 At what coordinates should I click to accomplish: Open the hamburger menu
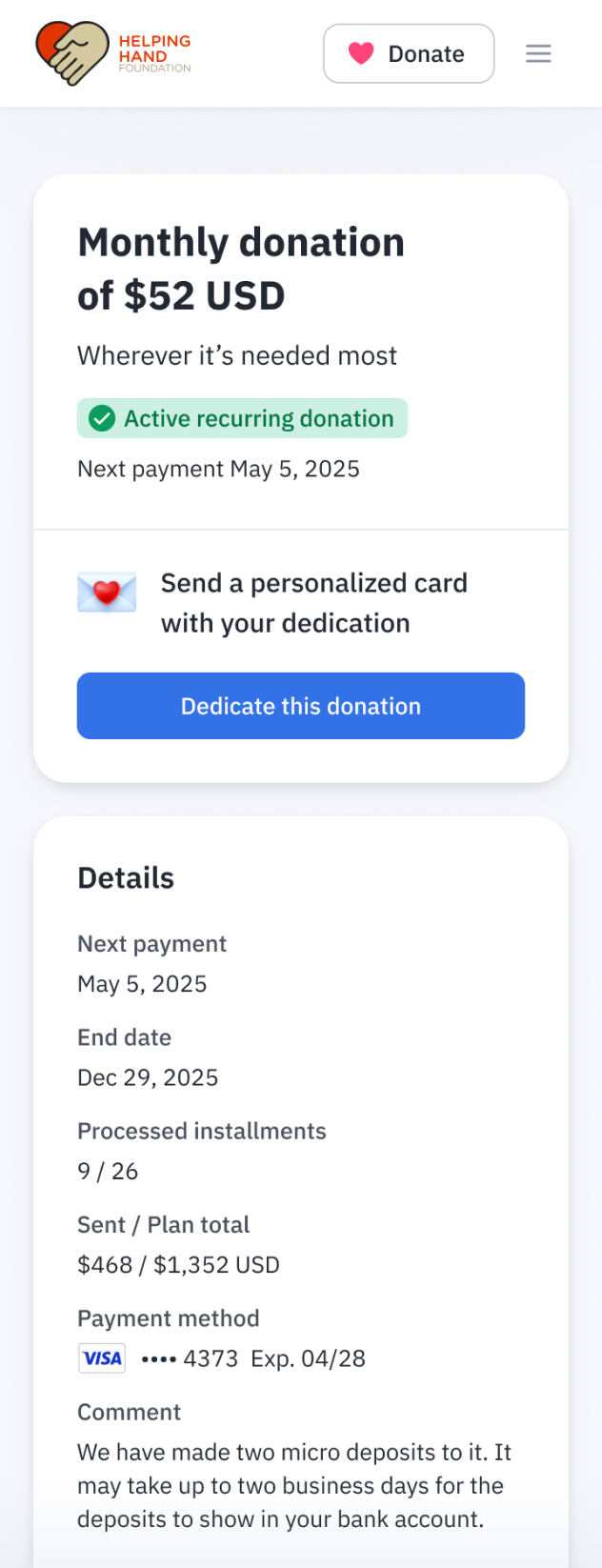click(x=538, y=53)
